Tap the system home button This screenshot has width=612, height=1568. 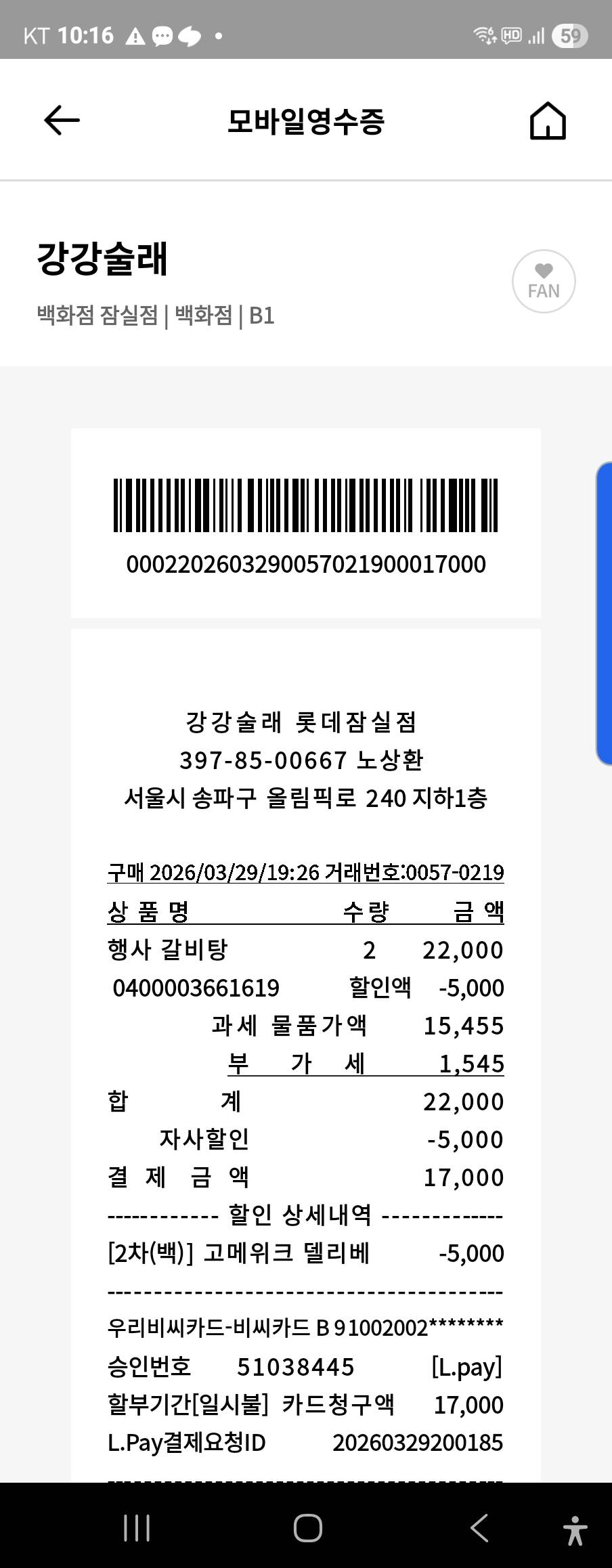pyautogui.click(x=307, y=1528)
